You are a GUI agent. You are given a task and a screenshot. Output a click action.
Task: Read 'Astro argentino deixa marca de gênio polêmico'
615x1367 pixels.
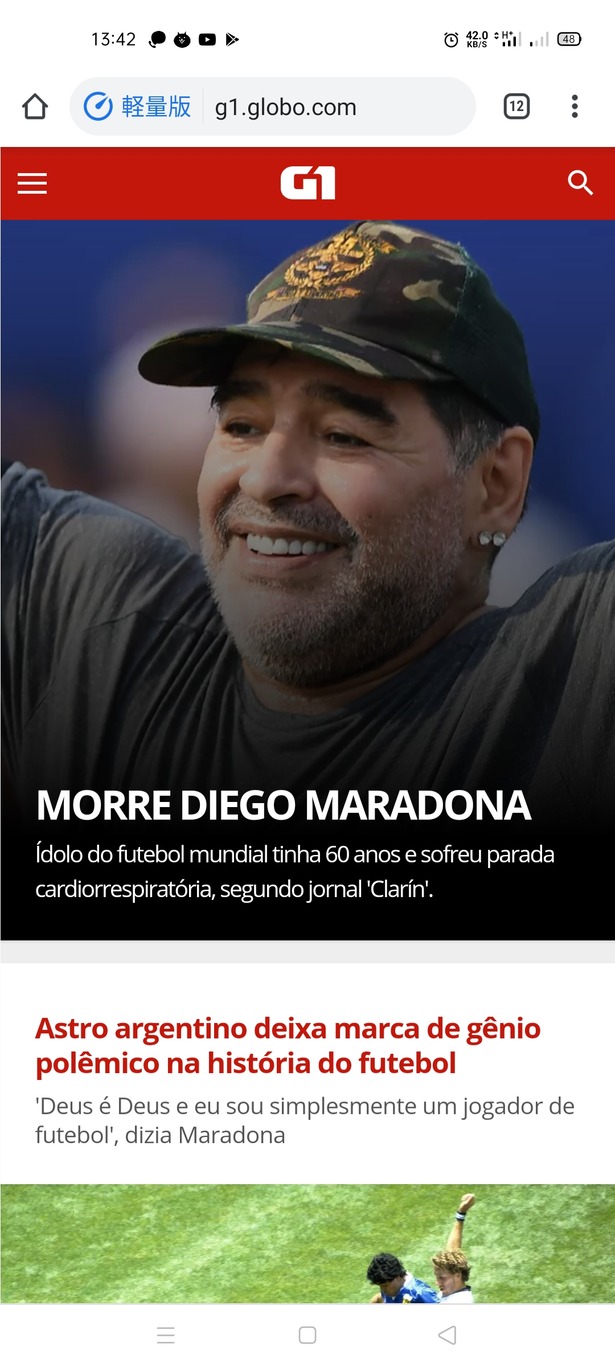point(288,1045)
